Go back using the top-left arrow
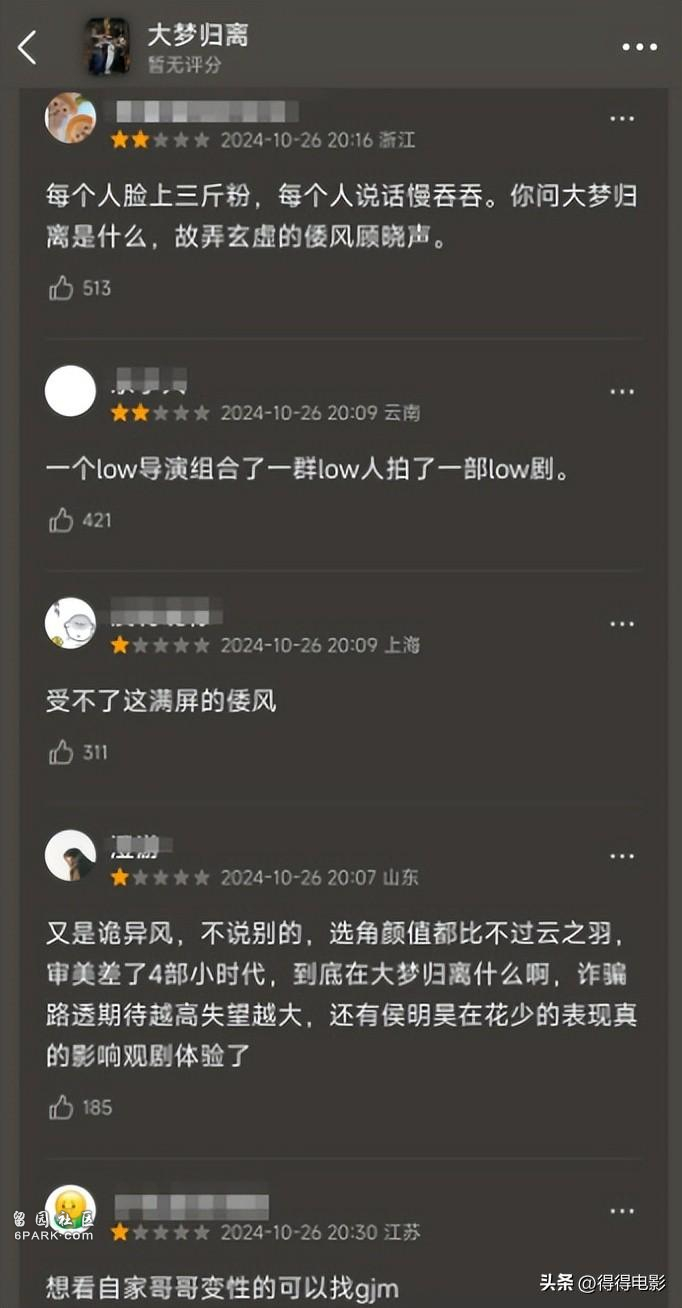 click(27, 47)
